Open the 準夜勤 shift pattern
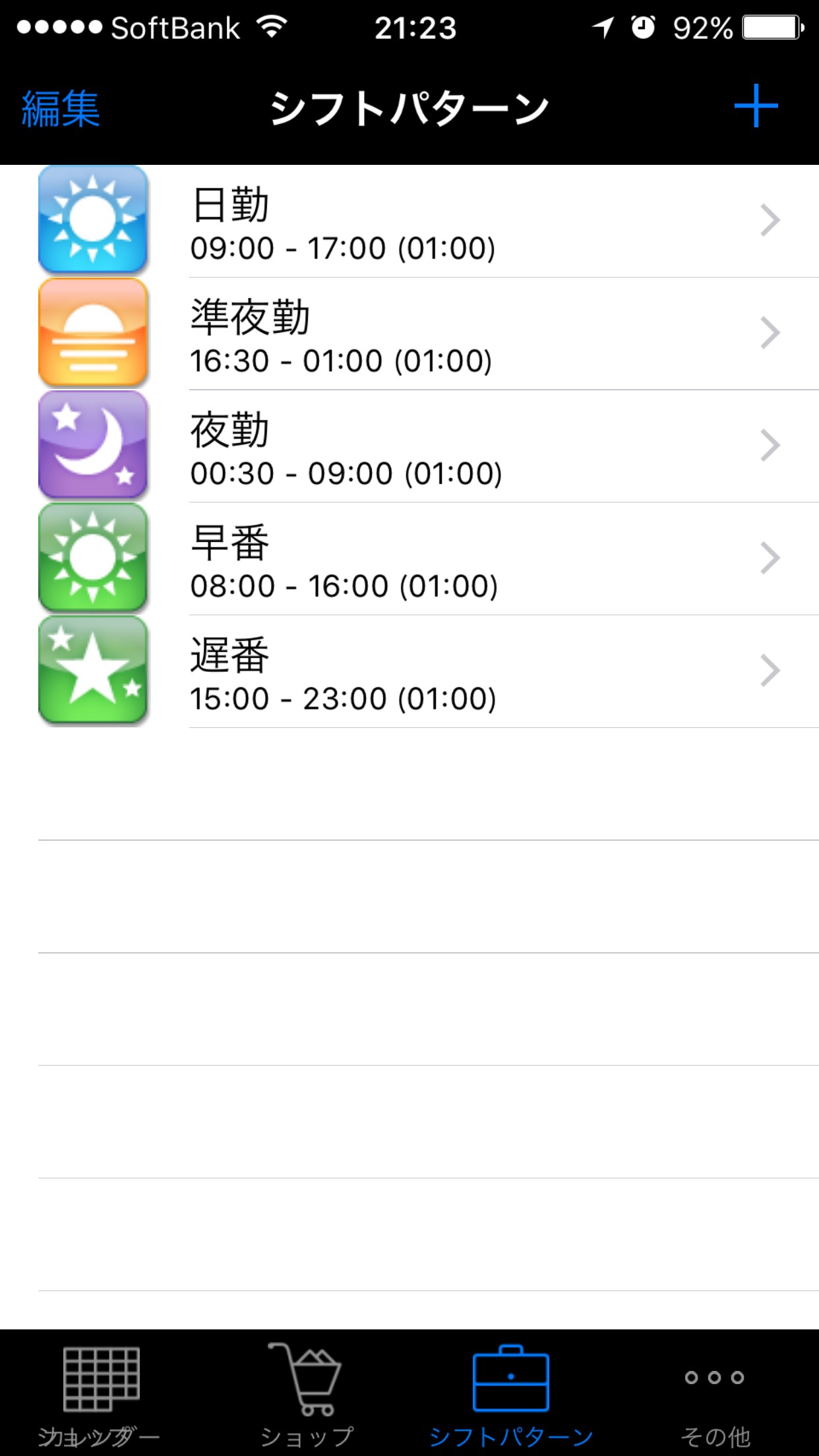 pyautogui.click(x=429, y=334)
